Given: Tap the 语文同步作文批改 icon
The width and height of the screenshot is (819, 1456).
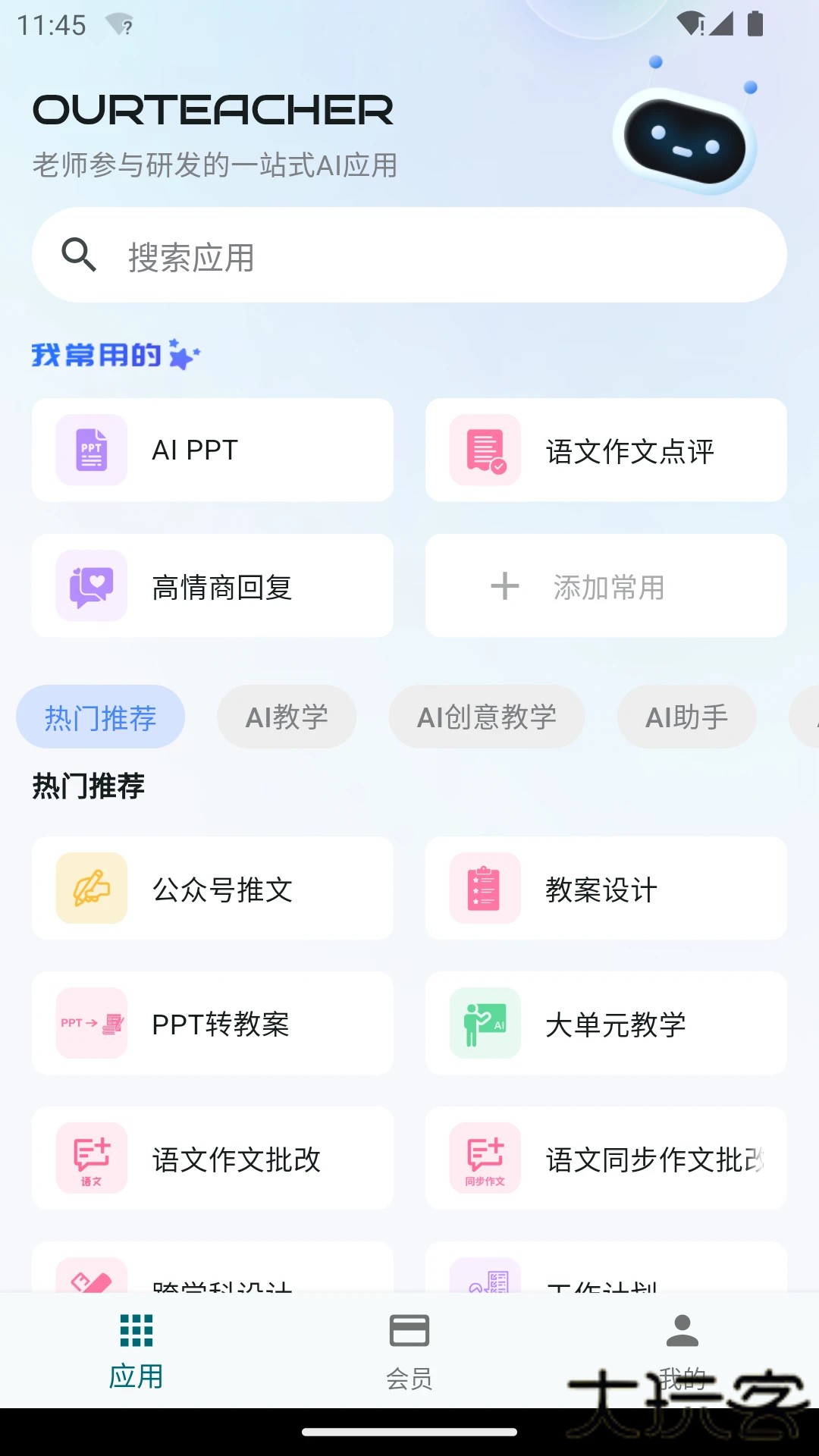Looking at the screenshot, I should tap(484, 1158).
